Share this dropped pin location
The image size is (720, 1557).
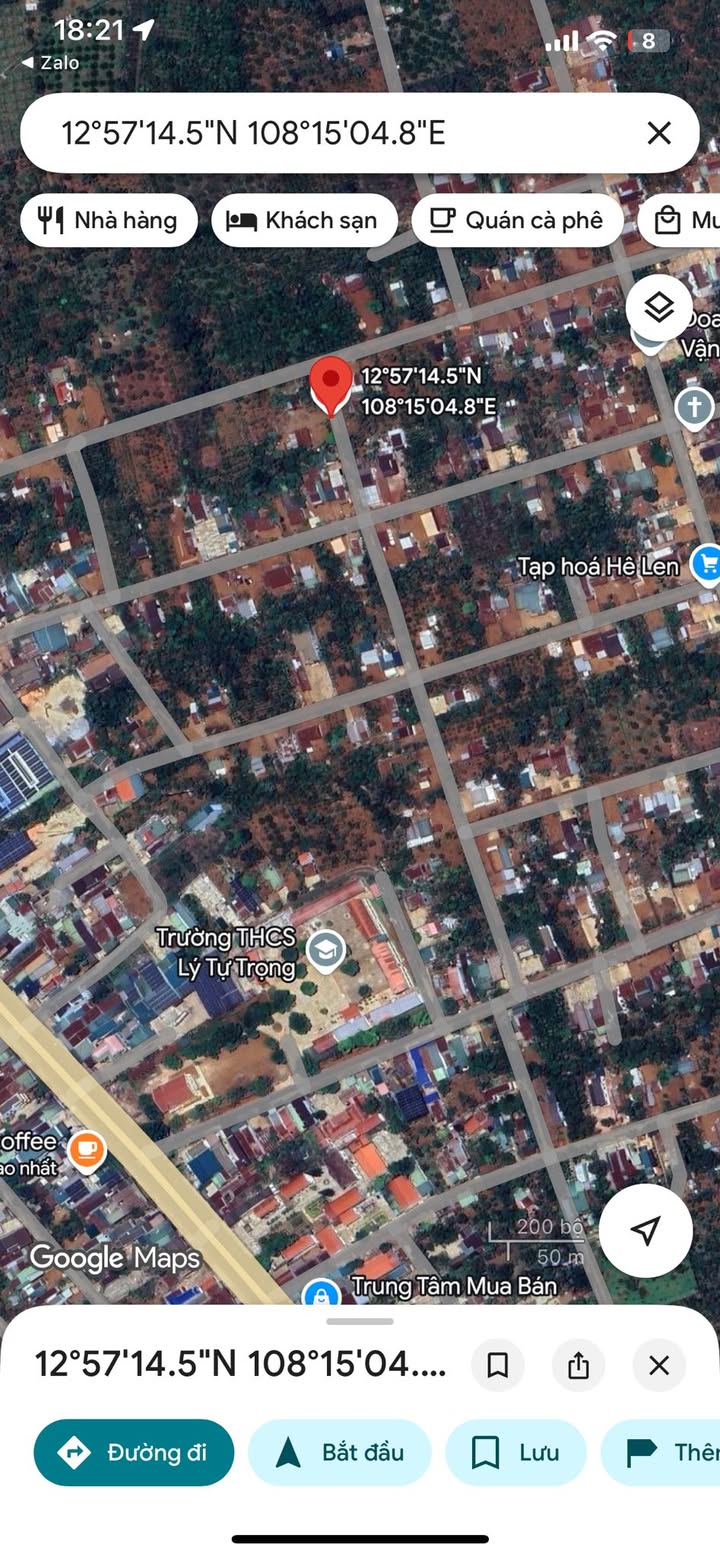point(578,1365)
